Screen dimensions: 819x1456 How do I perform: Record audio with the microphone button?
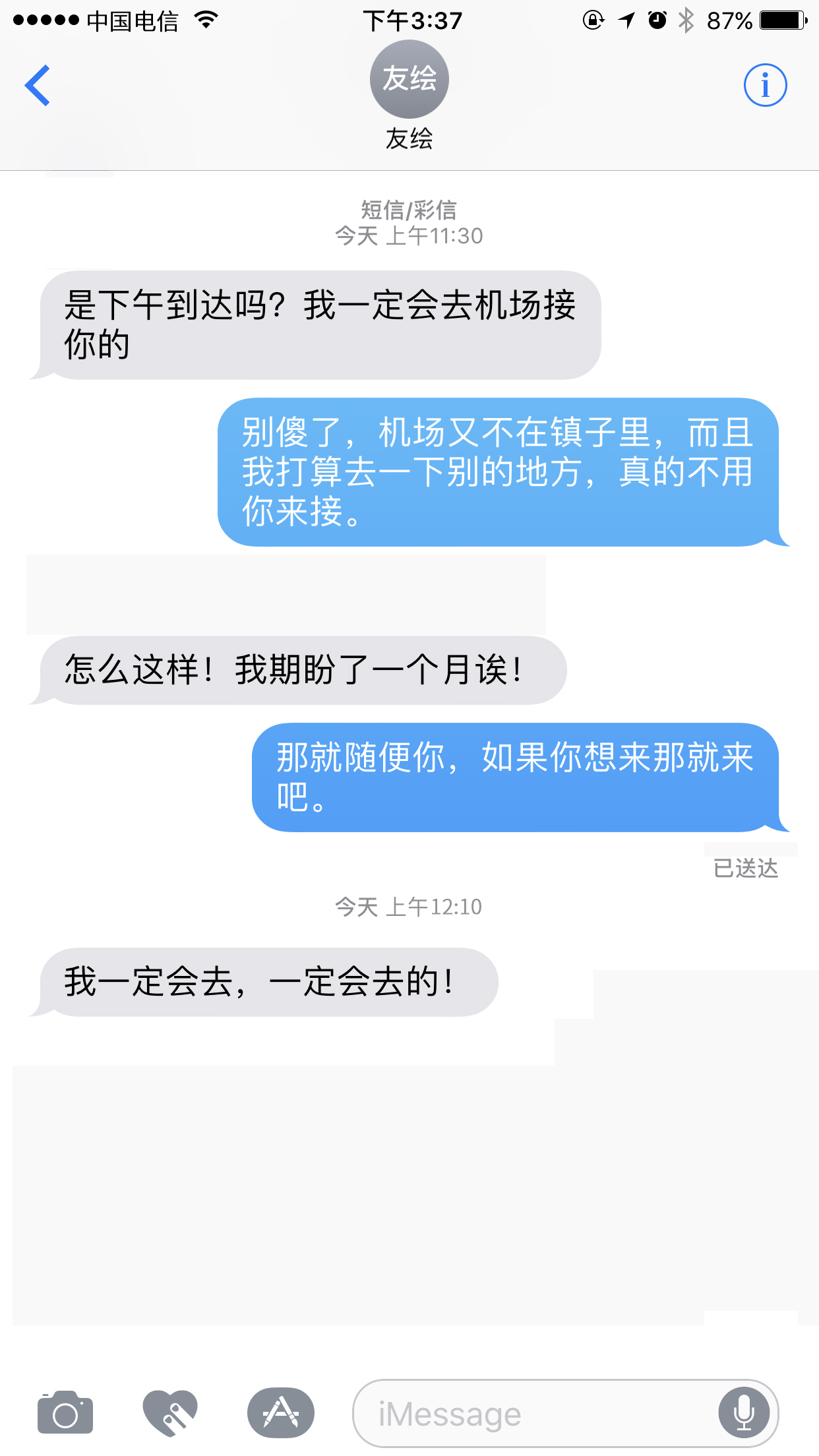click(x=744, y=1413)
